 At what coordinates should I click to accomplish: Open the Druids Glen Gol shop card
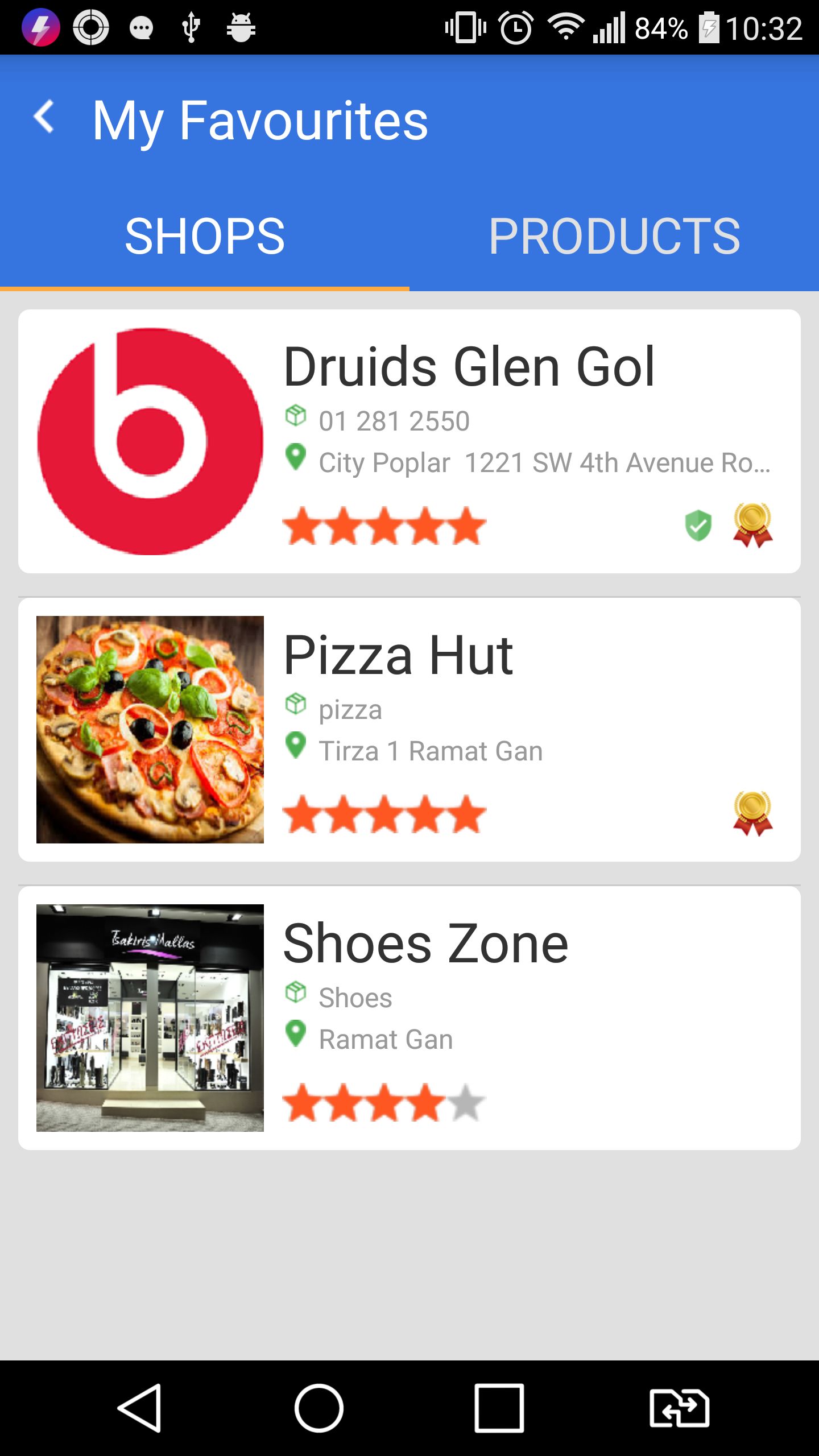pyautogui.click(x=409, y=441)
